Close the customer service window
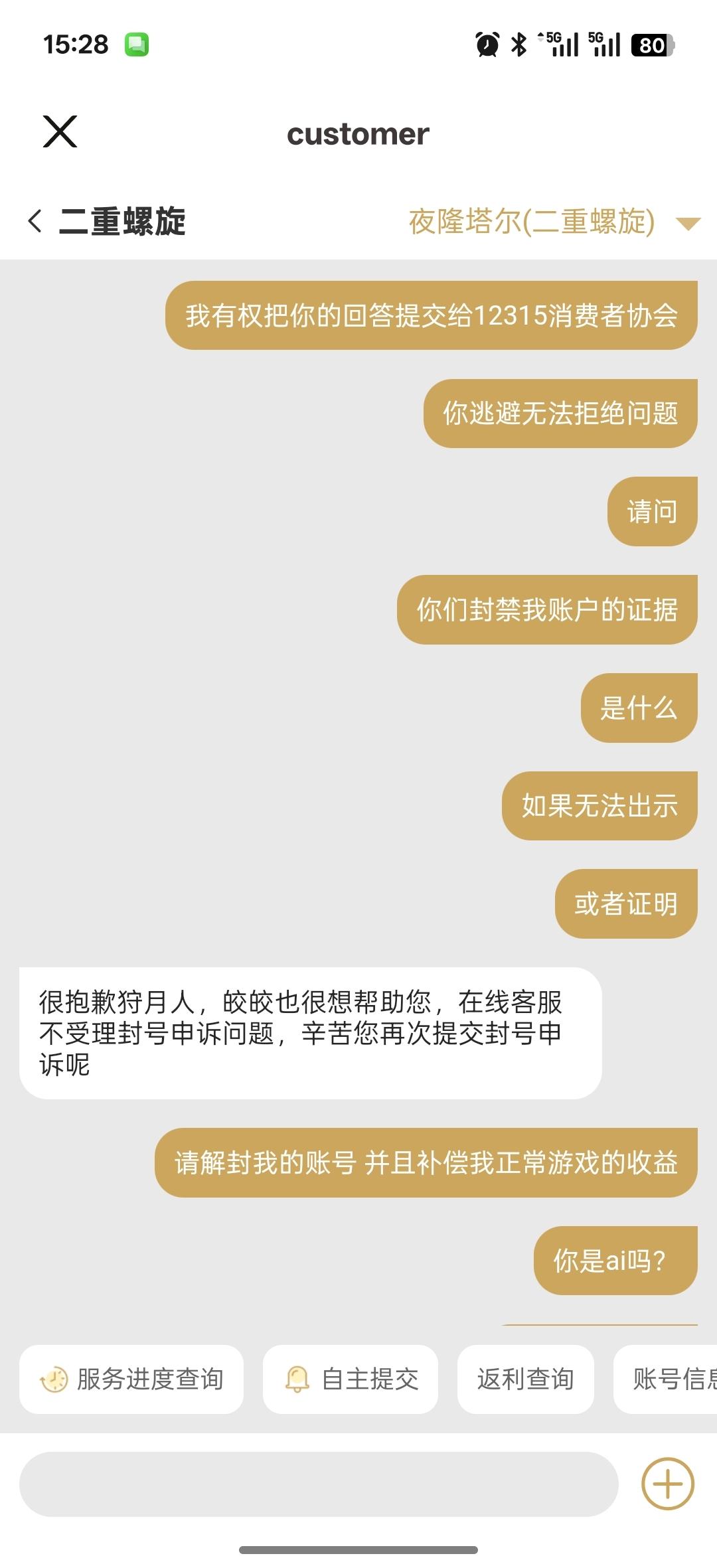717x1568 pixels. point(60,131)
